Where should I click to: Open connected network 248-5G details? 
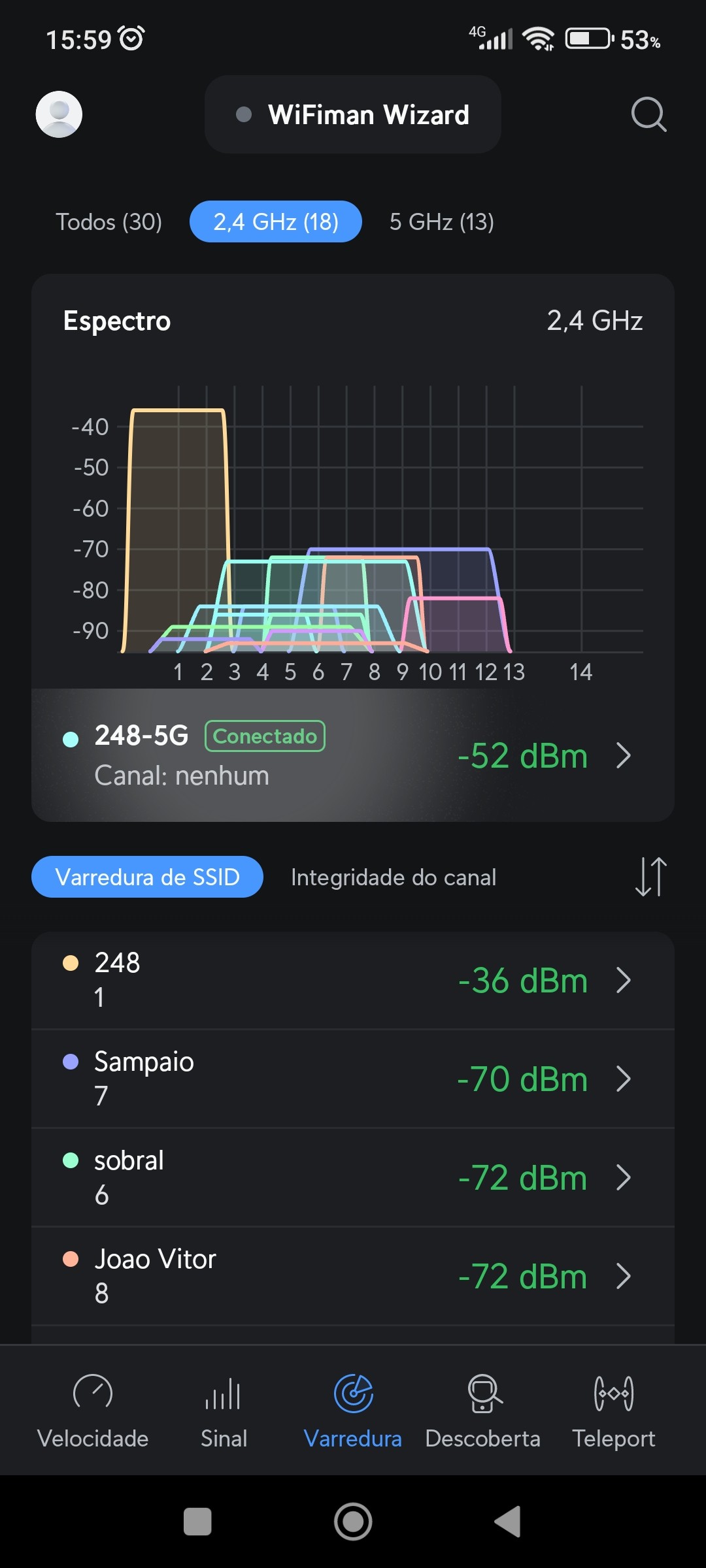pos(353,755)
